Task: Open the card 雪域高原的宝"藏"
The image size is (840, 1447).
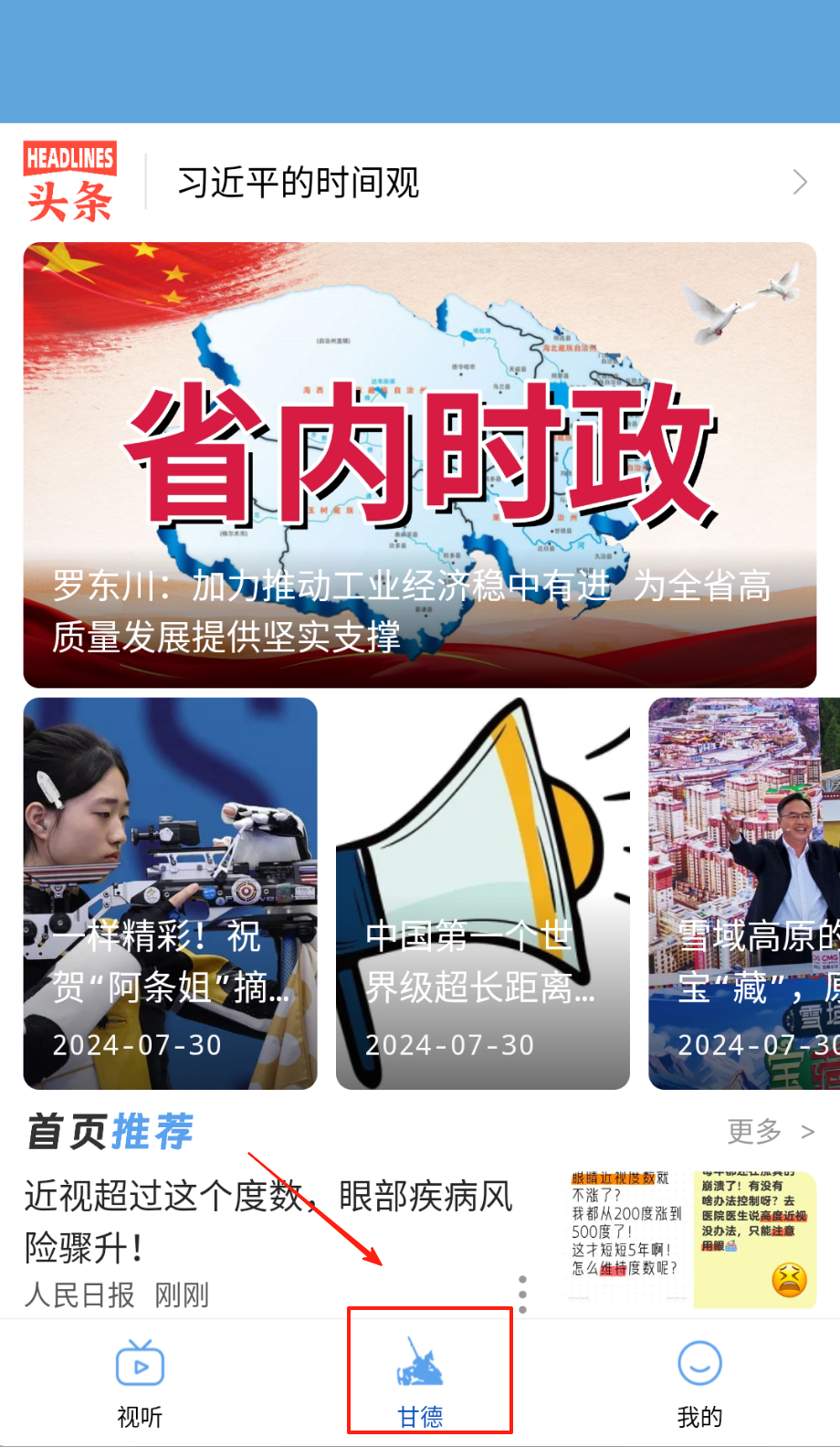Action: (x=743, y=893)
